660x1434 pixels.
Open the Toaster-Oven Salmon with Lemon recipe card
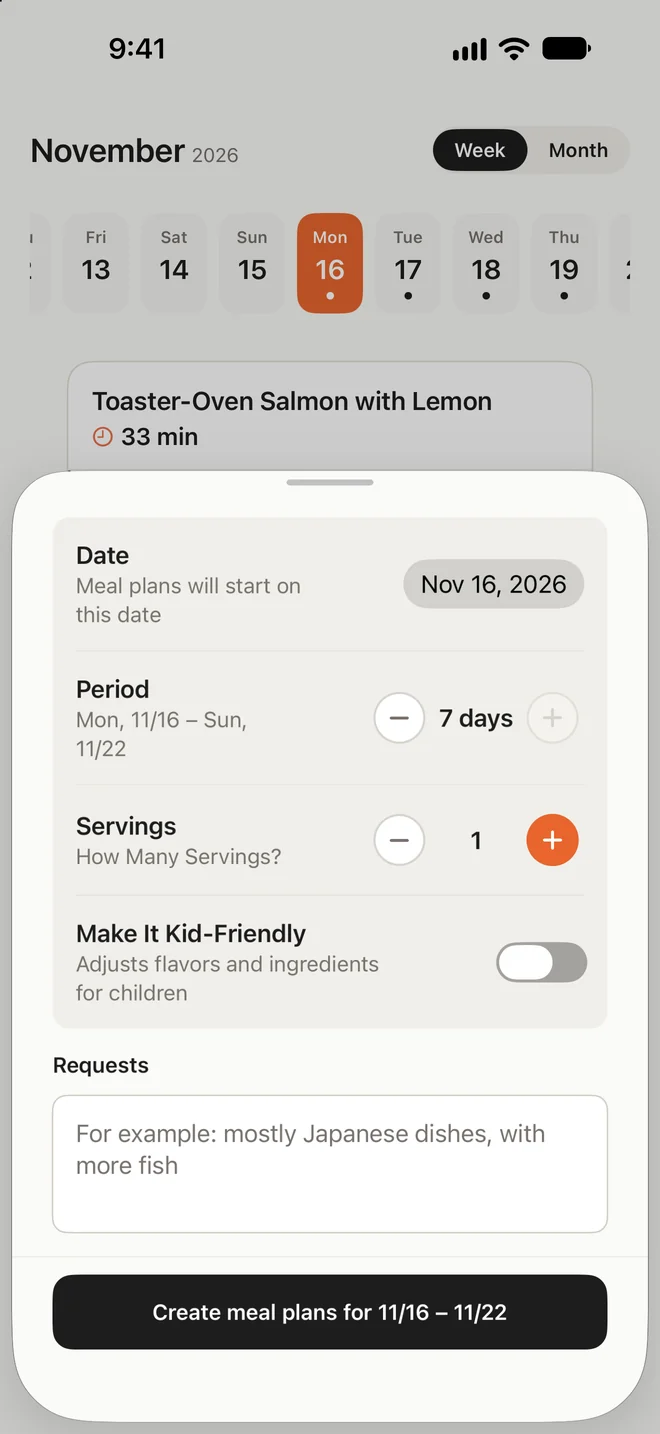(330, 417)
